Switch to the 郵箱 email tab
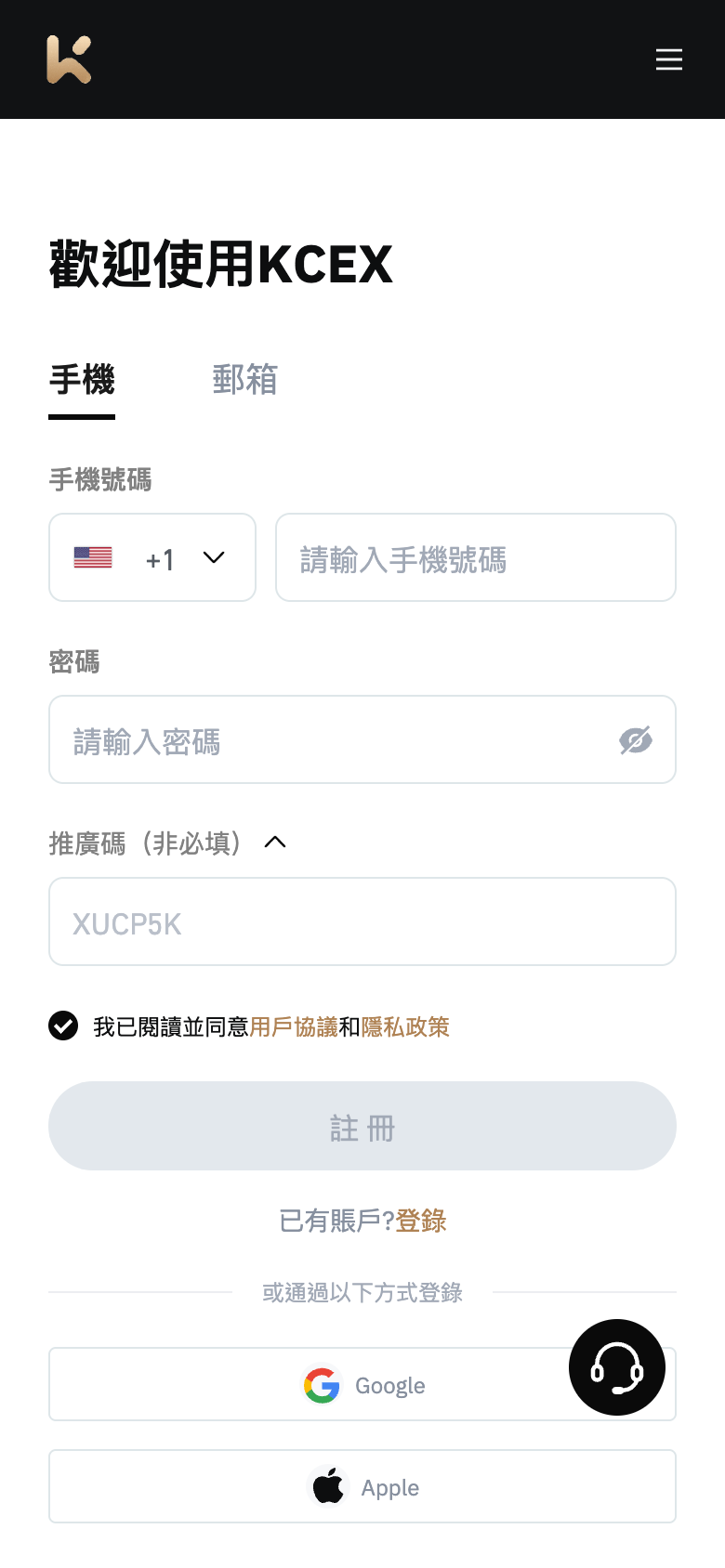 [244, 380]
